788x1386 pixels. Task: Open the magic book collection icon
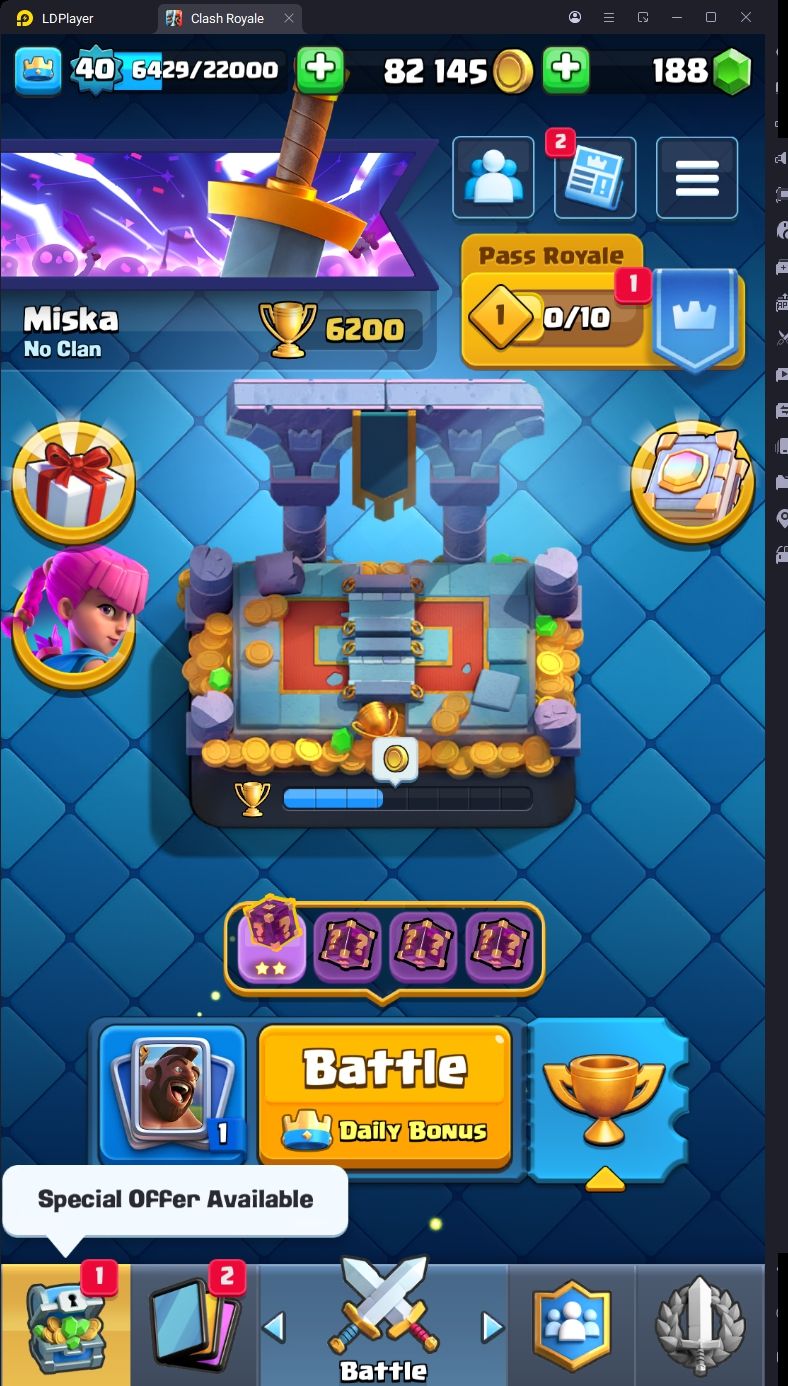[693, 482]
